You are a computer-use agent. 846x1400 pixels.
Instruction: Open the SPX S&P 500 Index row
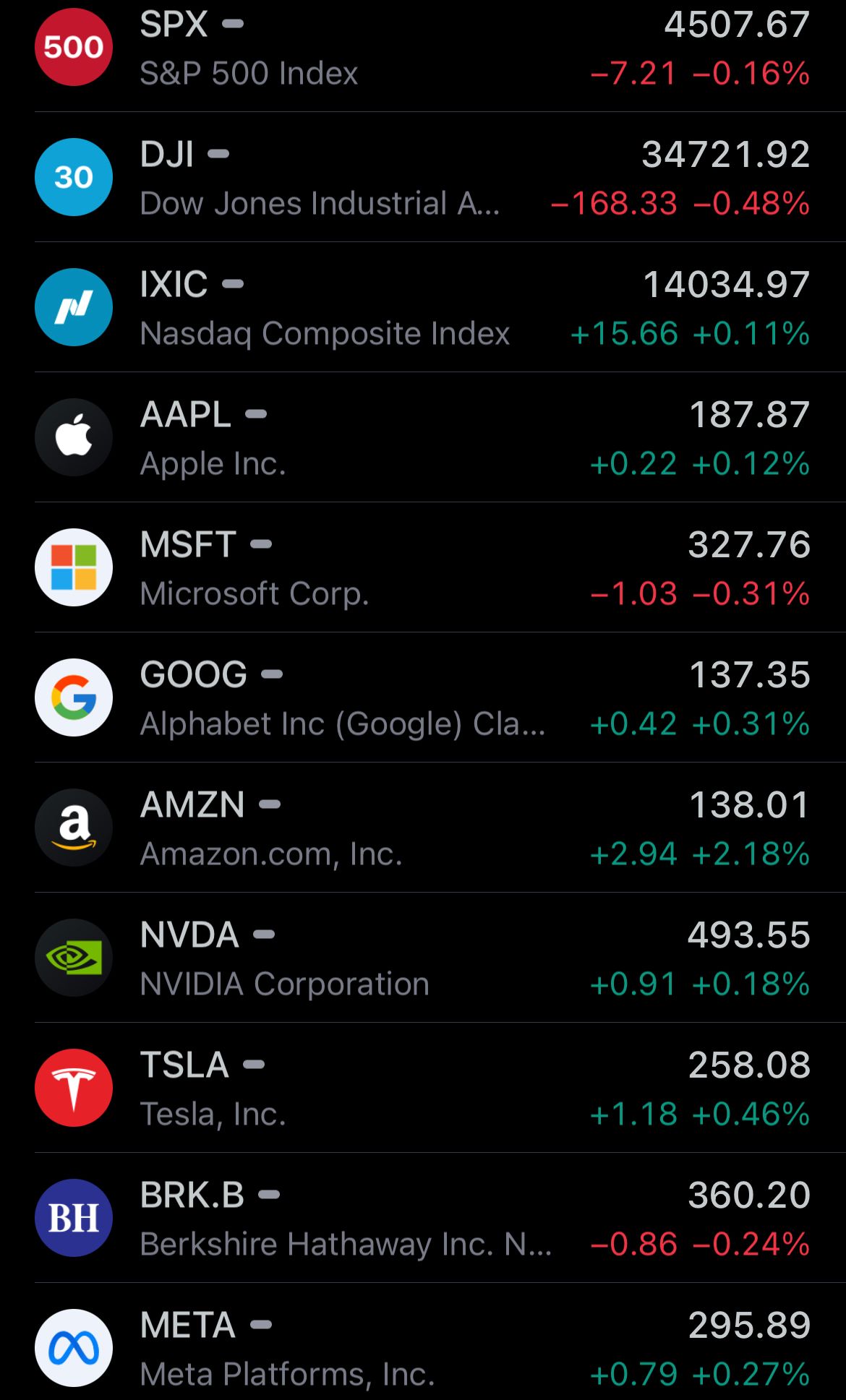pos(423,48)
